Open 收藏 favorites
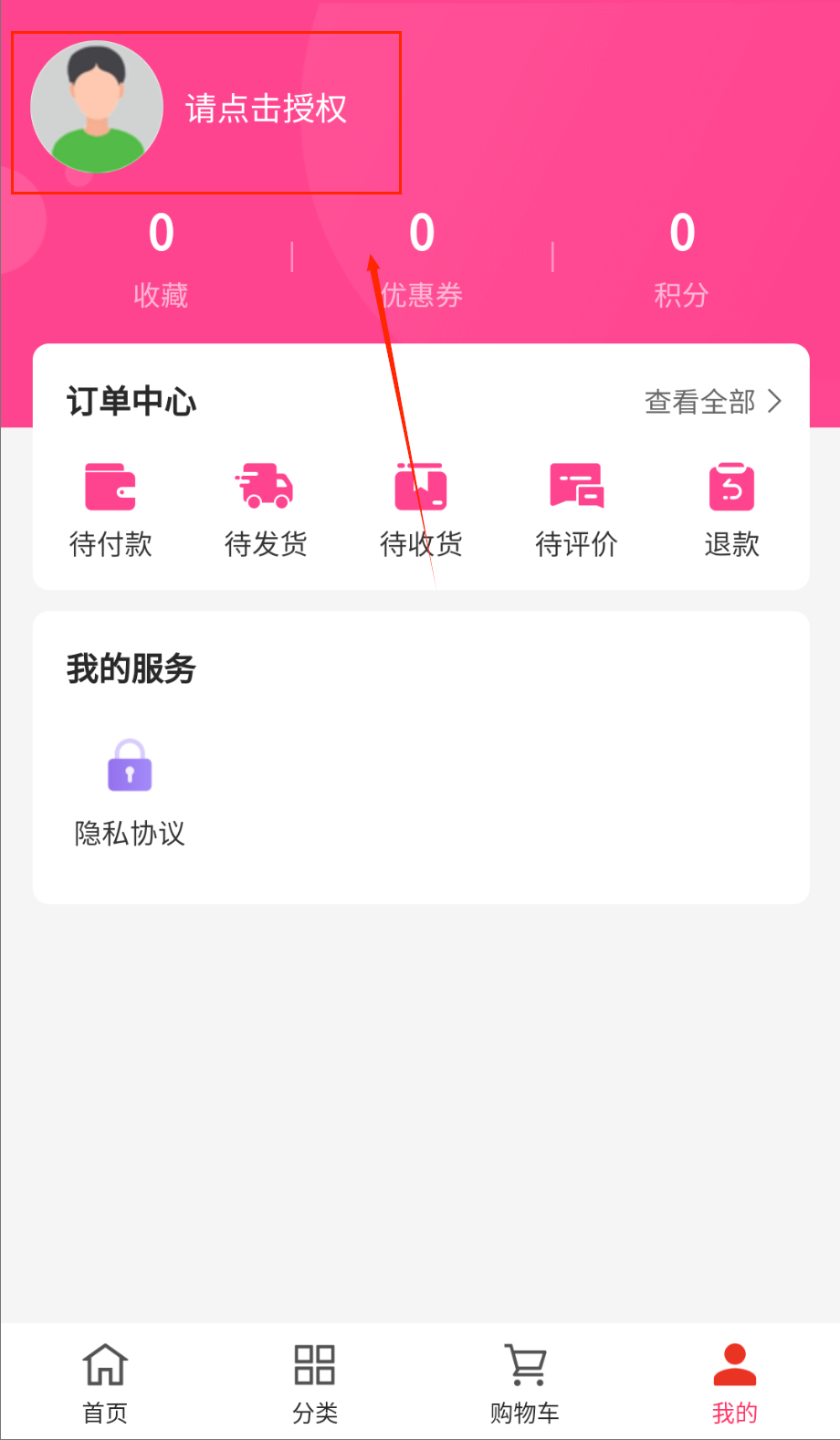Viewport: 840px width, 1440px height. point(161,258)
